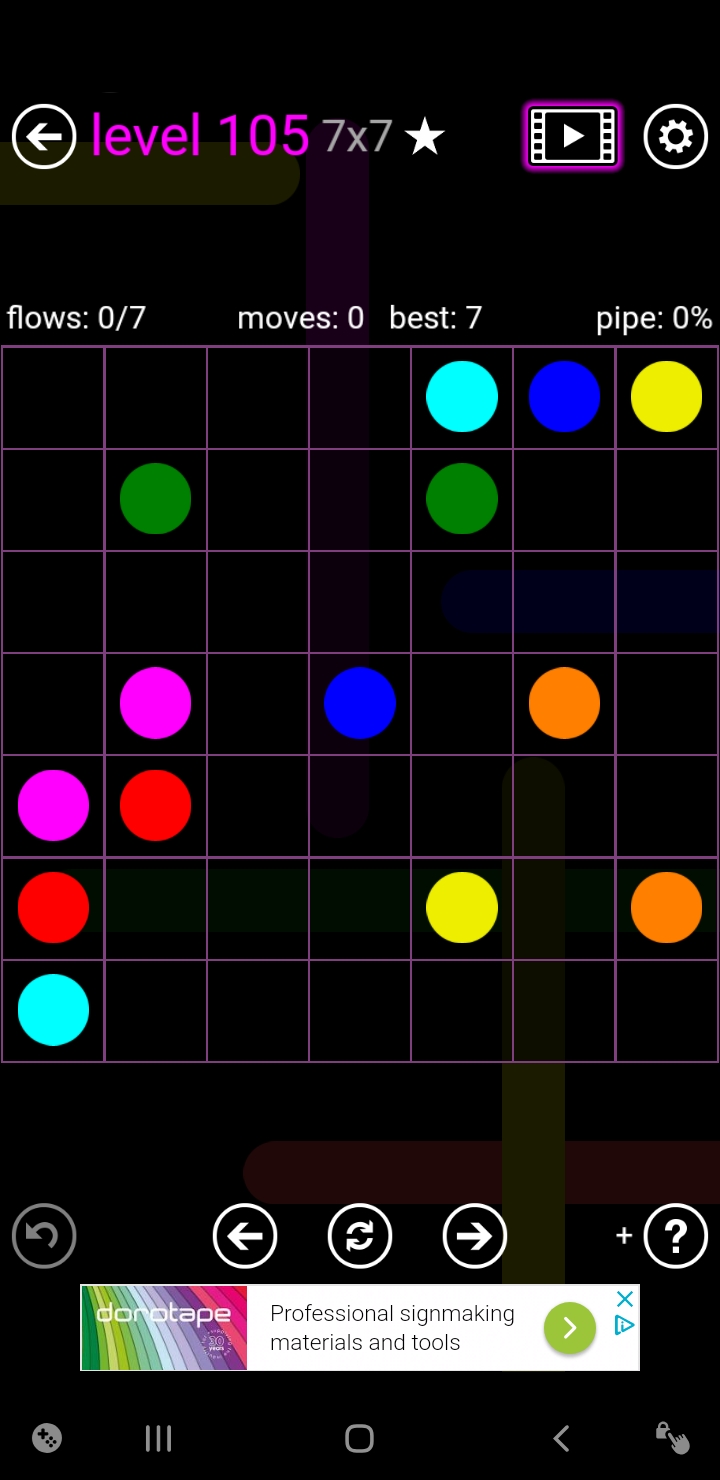Close the dorotape advertisement
This screenshot has height=1480, width=720.
625,1299
